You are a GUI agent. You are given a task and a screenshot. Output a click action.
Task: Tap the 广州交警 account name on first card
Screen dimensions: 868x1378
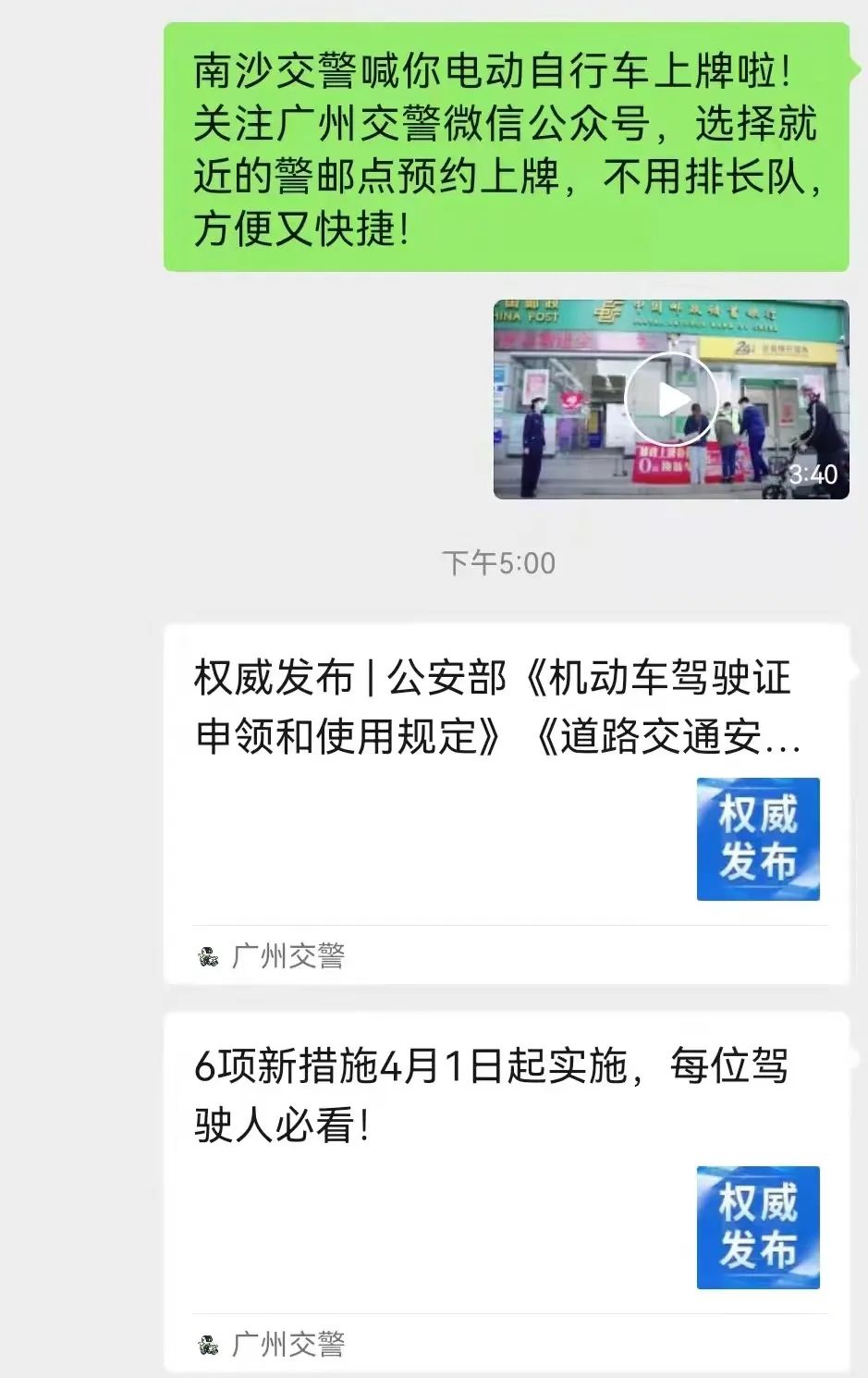(287, 954)
